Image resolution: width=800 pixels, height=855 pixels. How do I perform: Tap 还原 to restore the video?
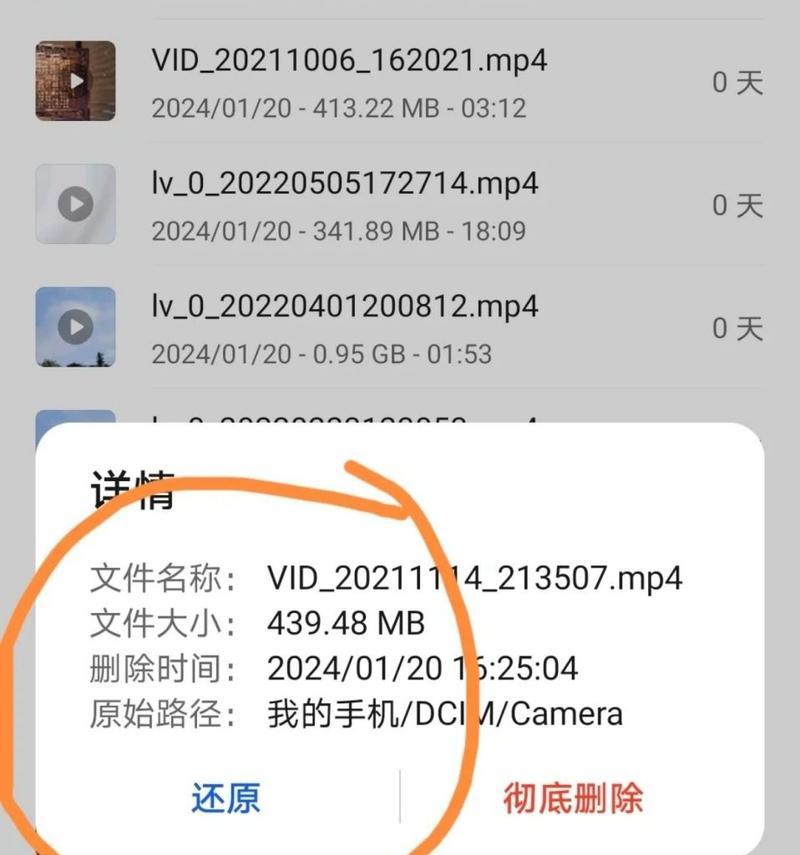coord(226,797)
